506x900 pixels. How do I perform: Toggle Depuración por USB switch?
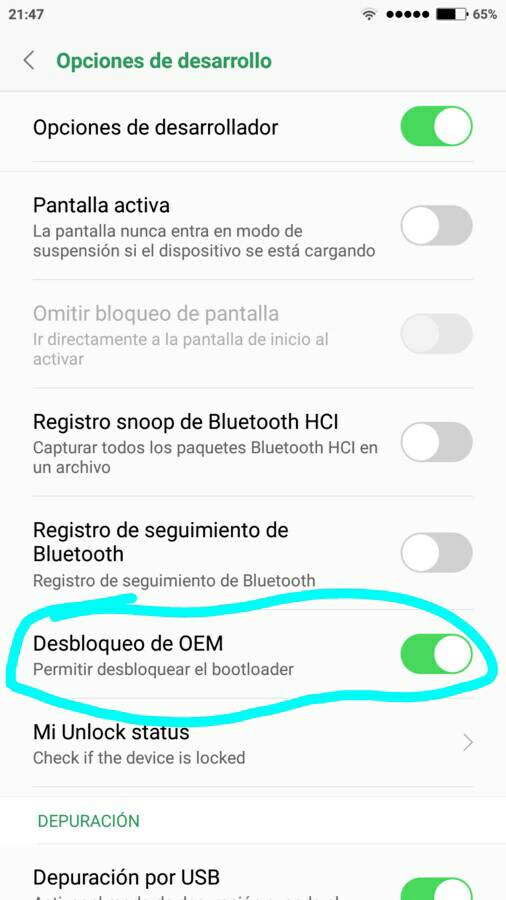(x=436, y=889)
